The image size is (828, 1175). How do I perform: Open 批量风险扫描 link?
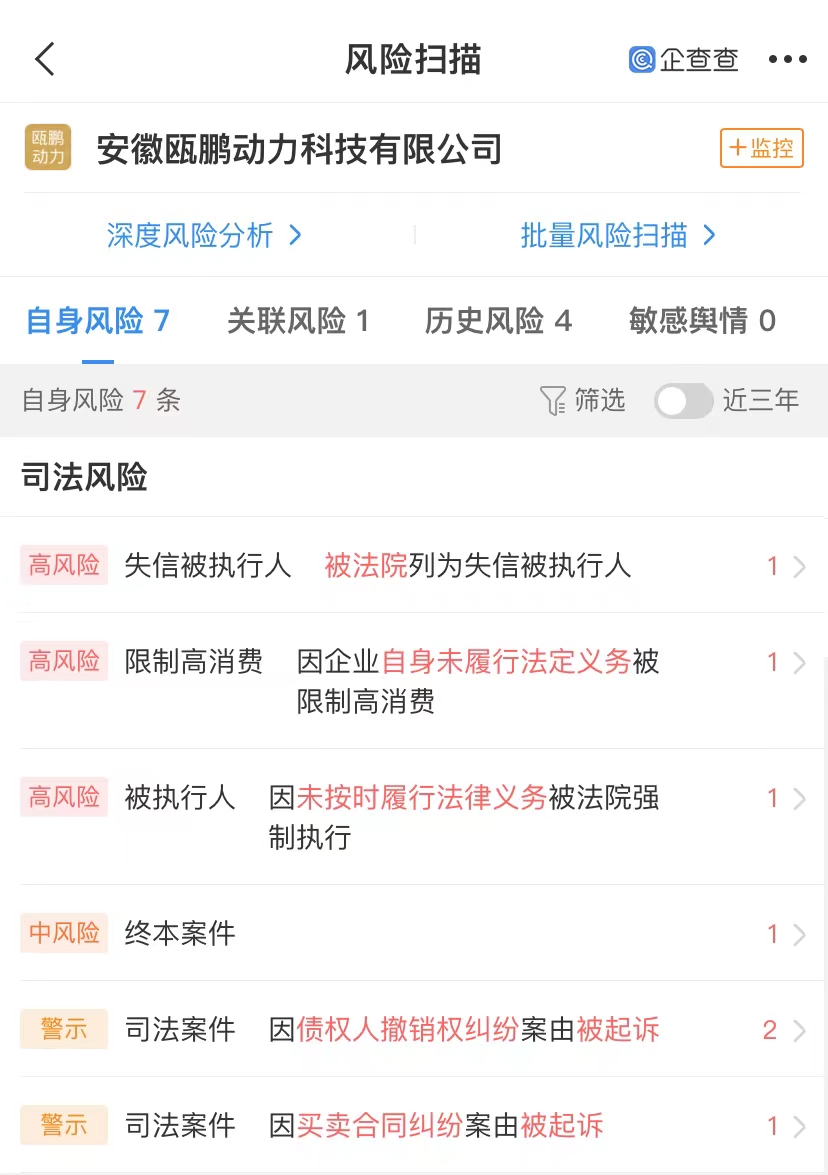coord(618,236)
